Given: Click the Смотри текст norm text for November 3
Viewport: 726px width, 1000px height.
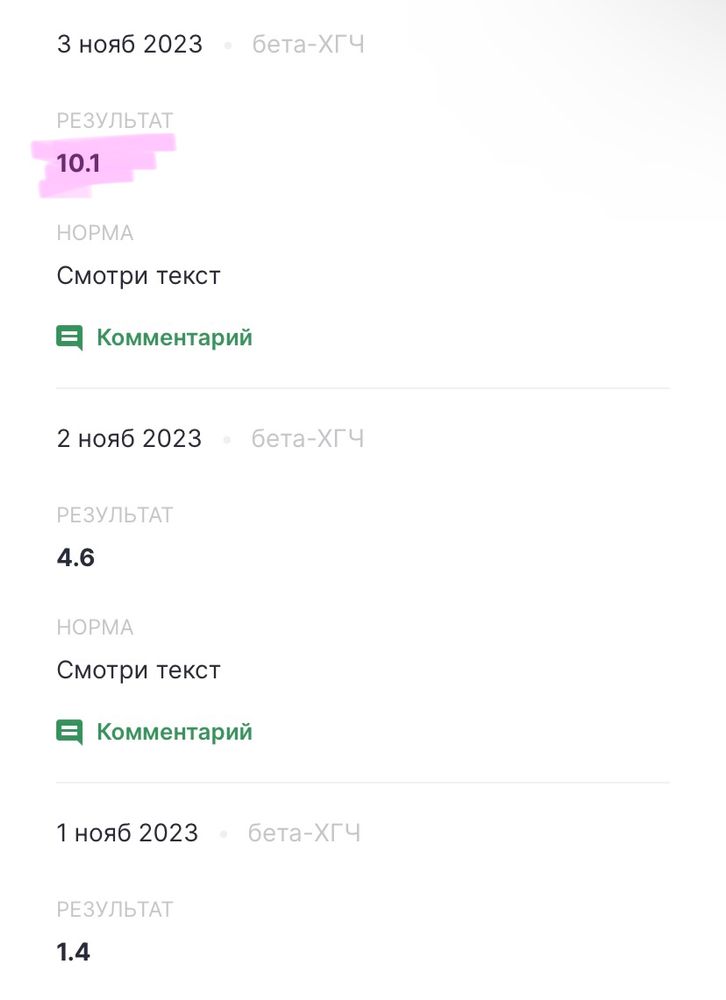Looking at the screenshot, I should (x=138, y=275).
